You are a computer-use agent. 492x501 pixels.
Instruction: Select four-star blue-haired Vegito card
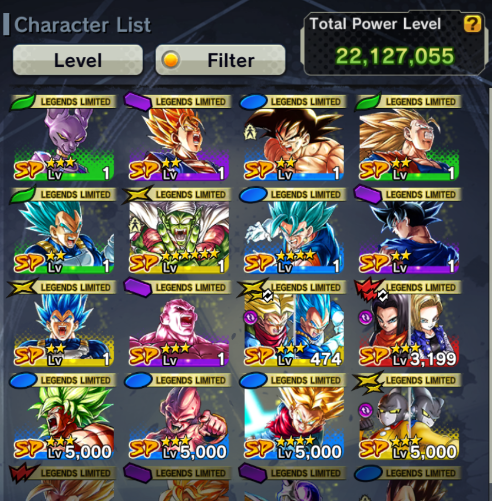[293, 231]
